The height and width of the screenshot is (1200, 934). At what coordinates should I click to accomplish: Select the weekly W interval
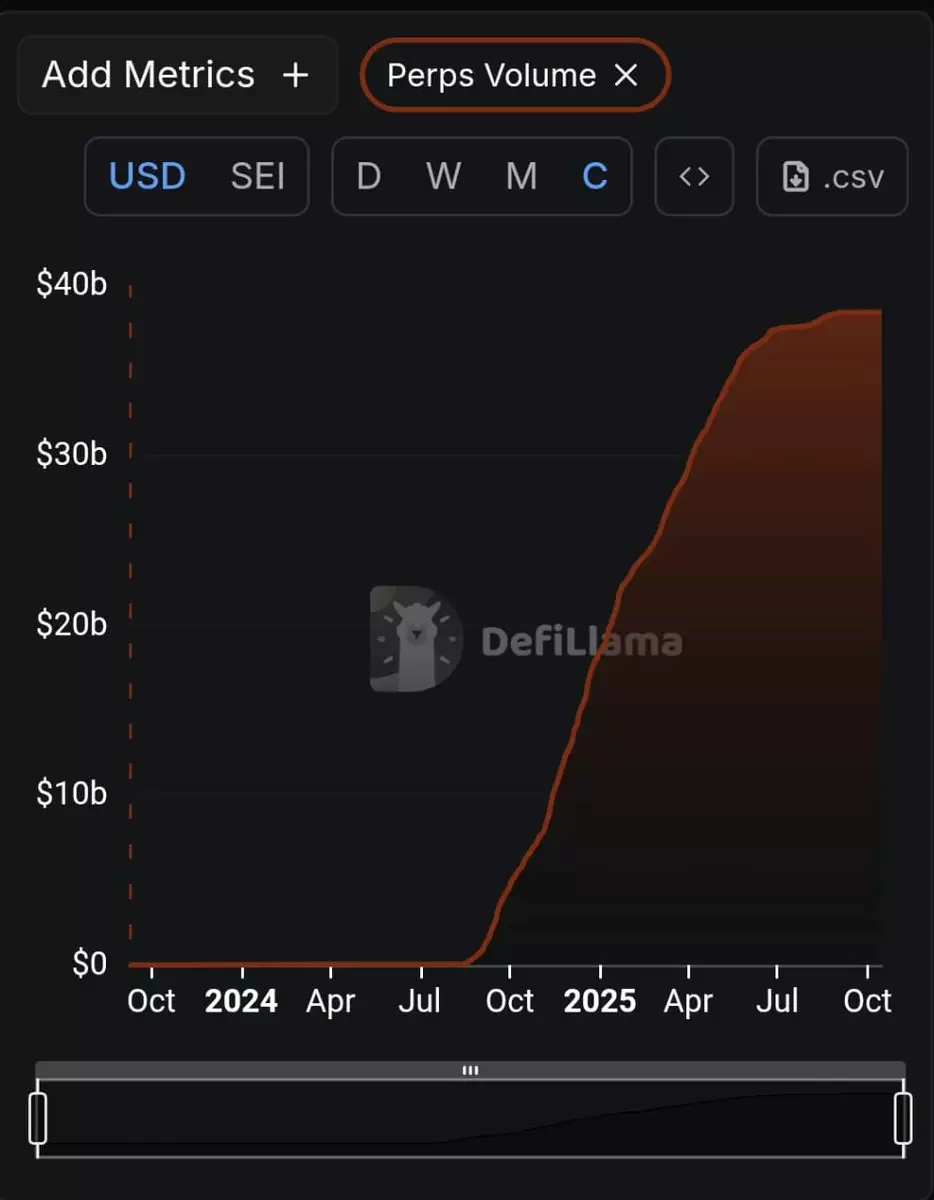click(443, 176)
